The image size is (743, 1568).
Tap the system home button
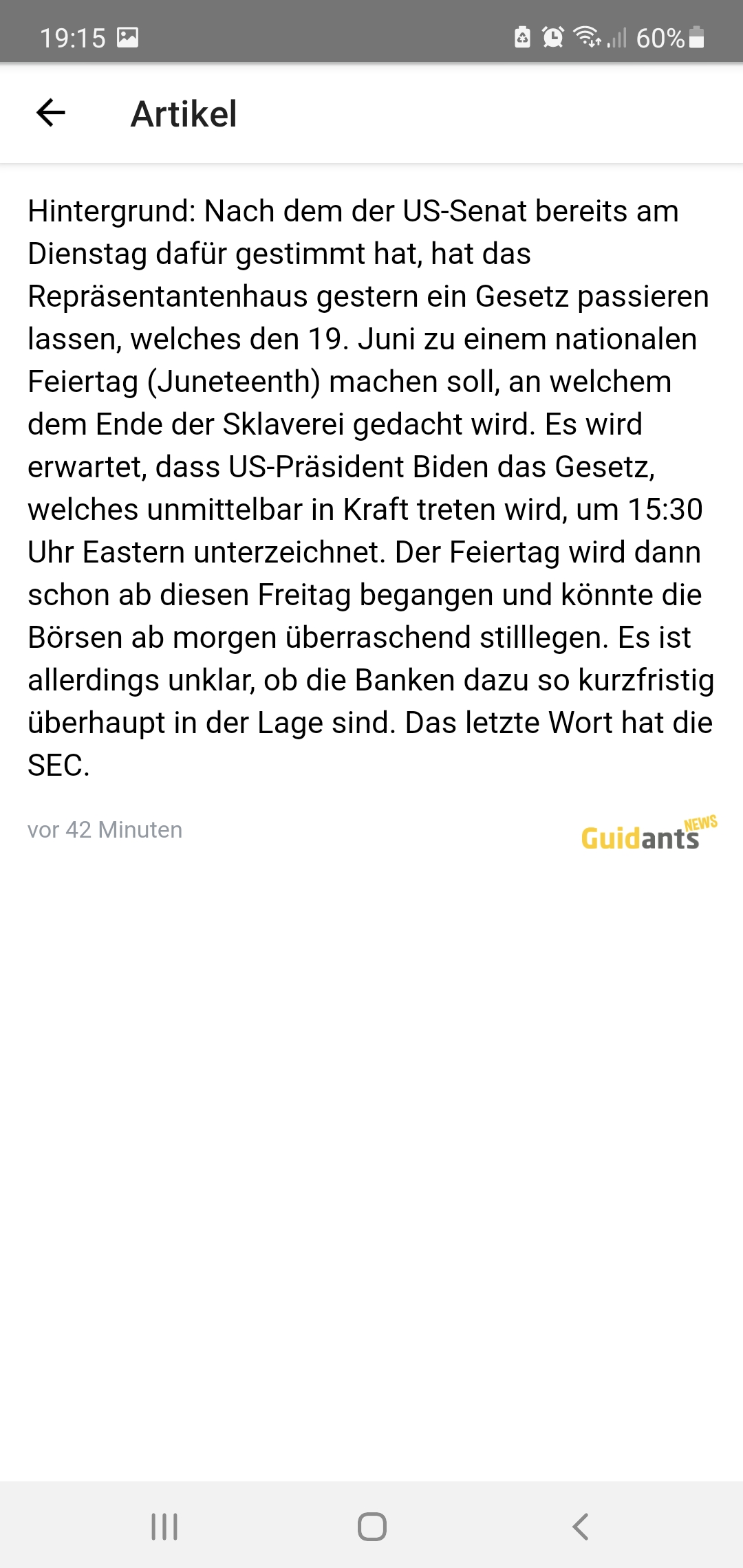coord(371,1527)
